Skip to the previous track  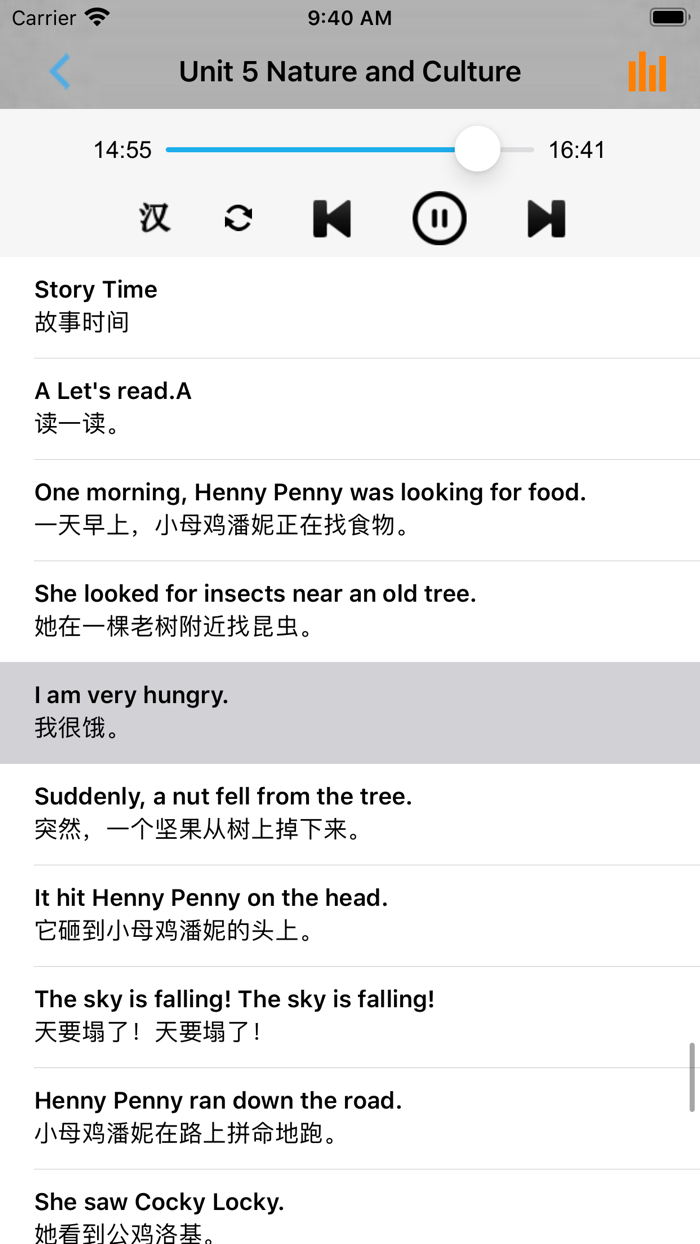pos(332,218)
